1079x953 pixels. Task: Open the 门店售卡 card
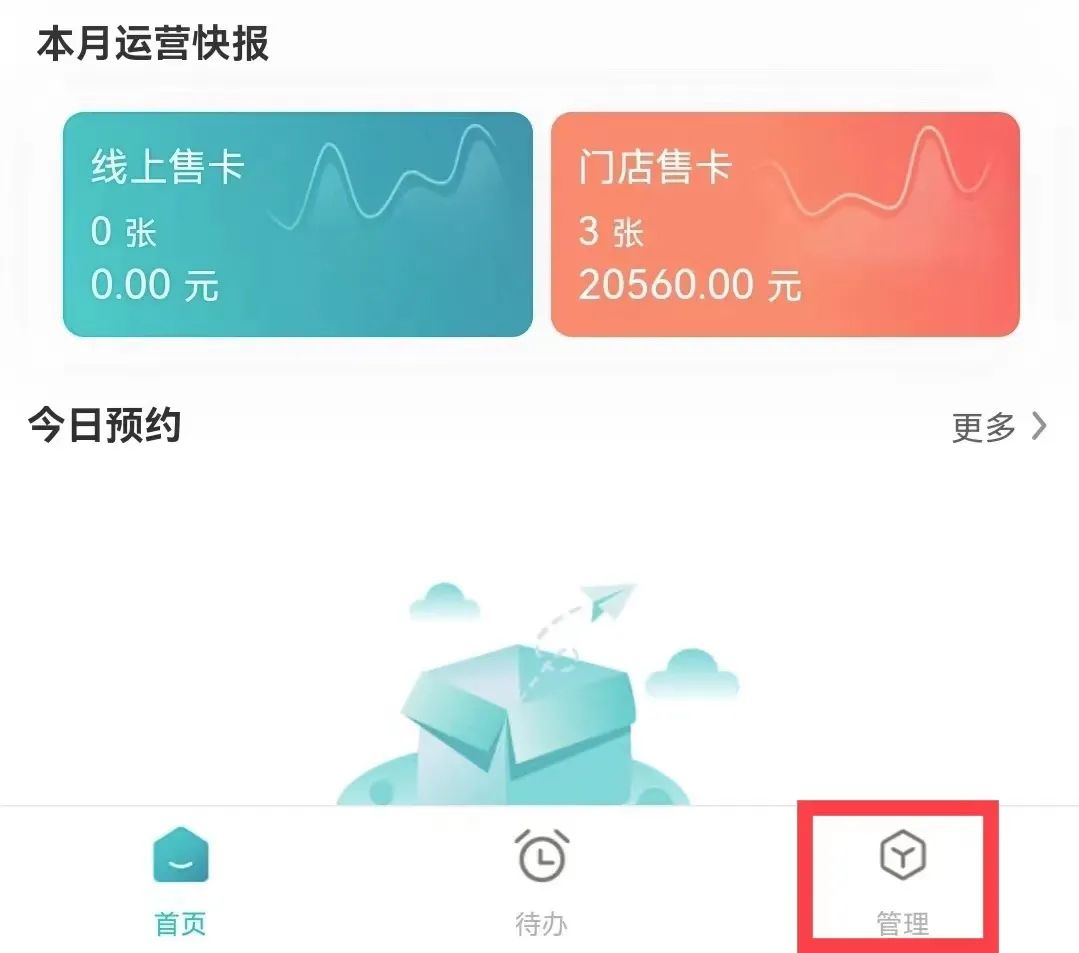[x=785, y=224]
